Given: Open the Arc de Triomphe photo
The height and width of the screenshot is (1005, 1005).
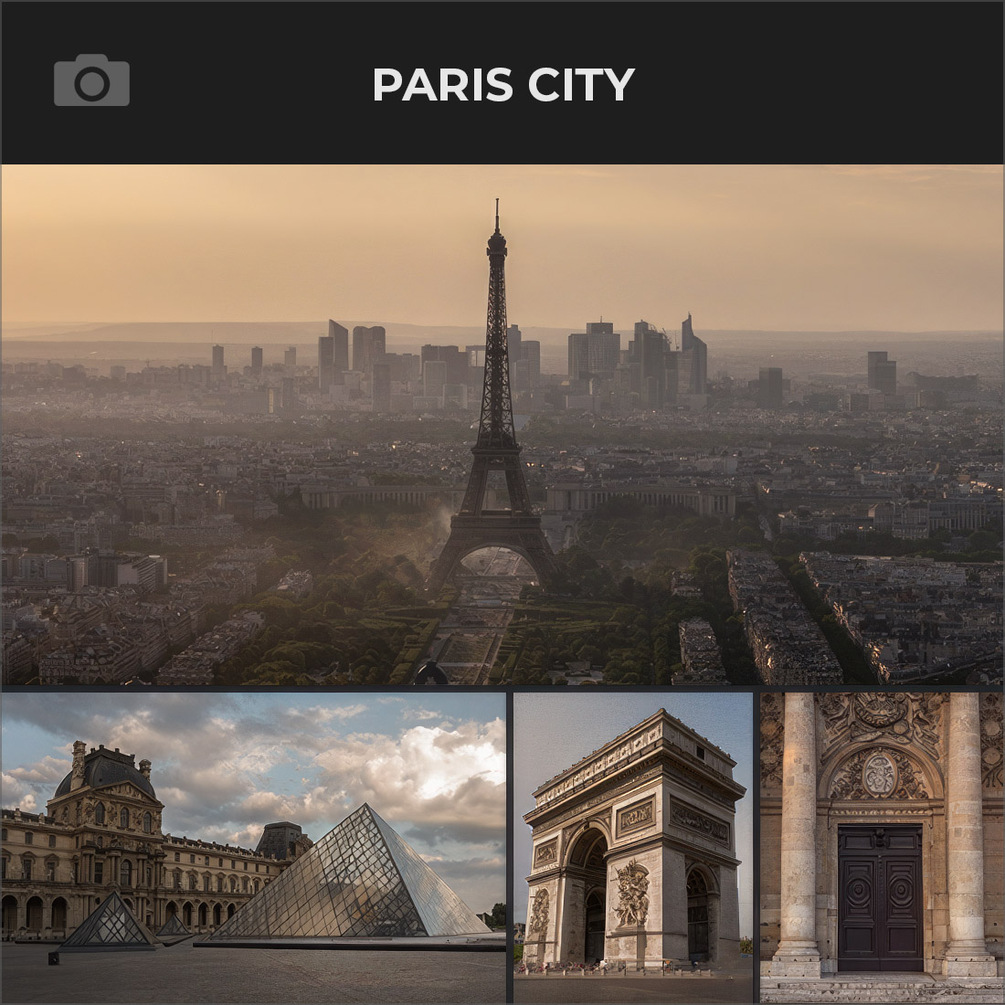Looking at the screenshot, I should click(632, 847).
